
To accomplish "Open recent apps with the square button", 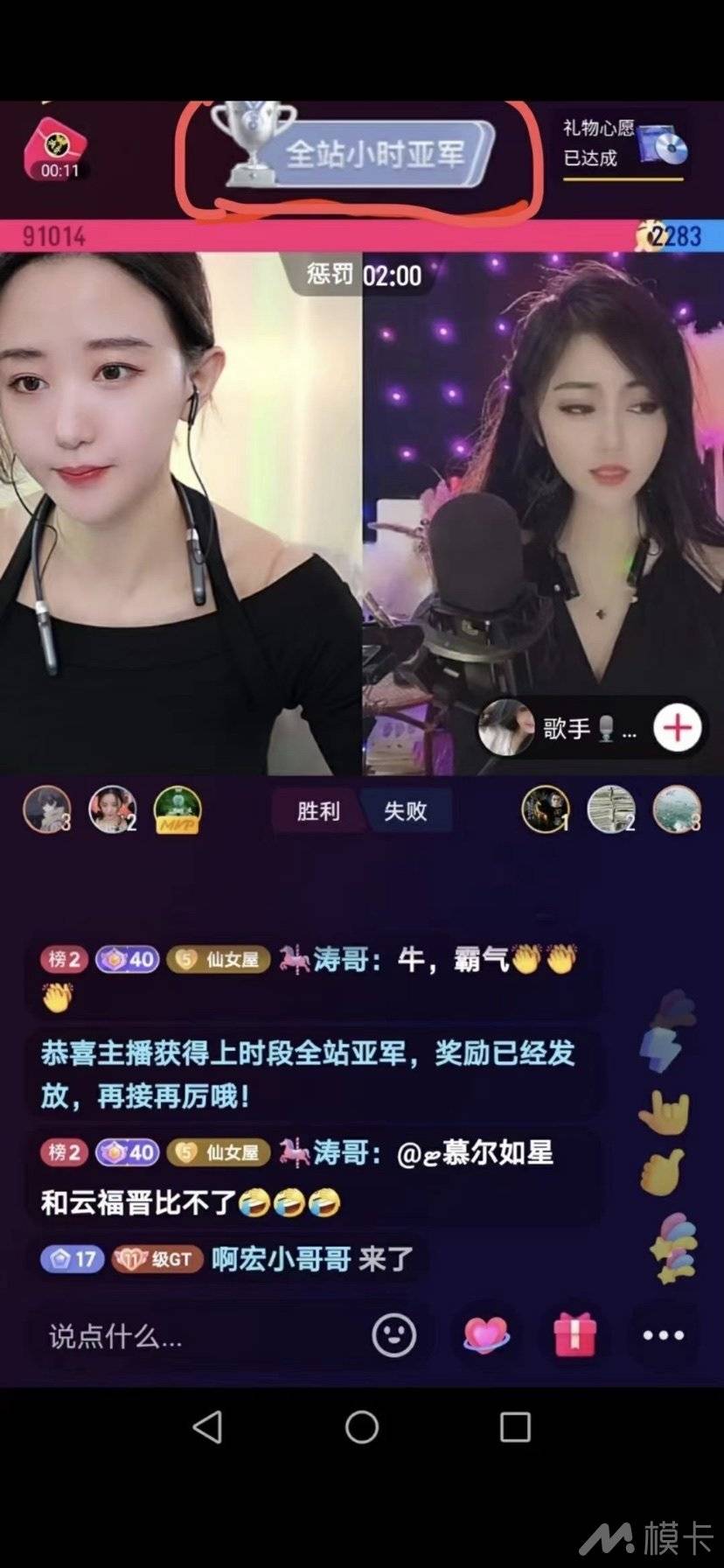I will [x=515, y=1427].
